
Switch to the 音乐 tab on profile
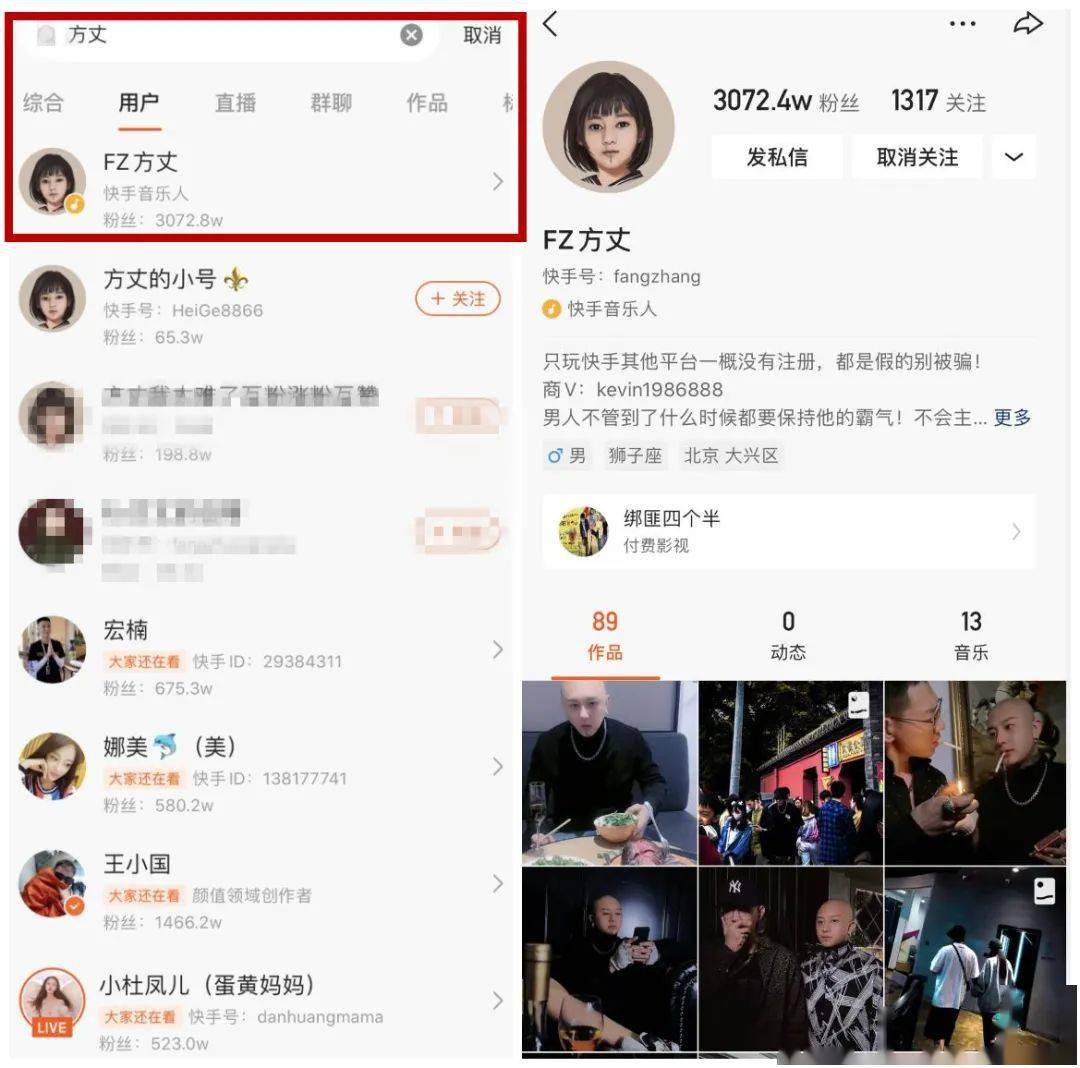click(970, 637)
